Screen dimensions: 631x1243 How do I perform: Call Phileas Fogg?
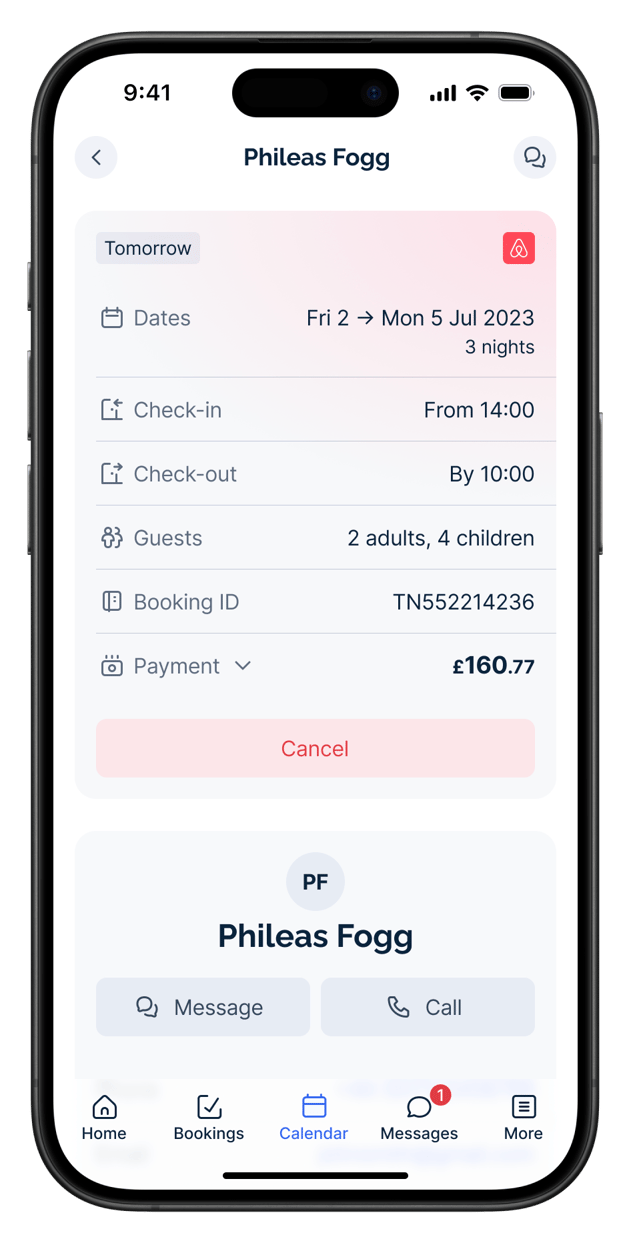(427, 1007)
